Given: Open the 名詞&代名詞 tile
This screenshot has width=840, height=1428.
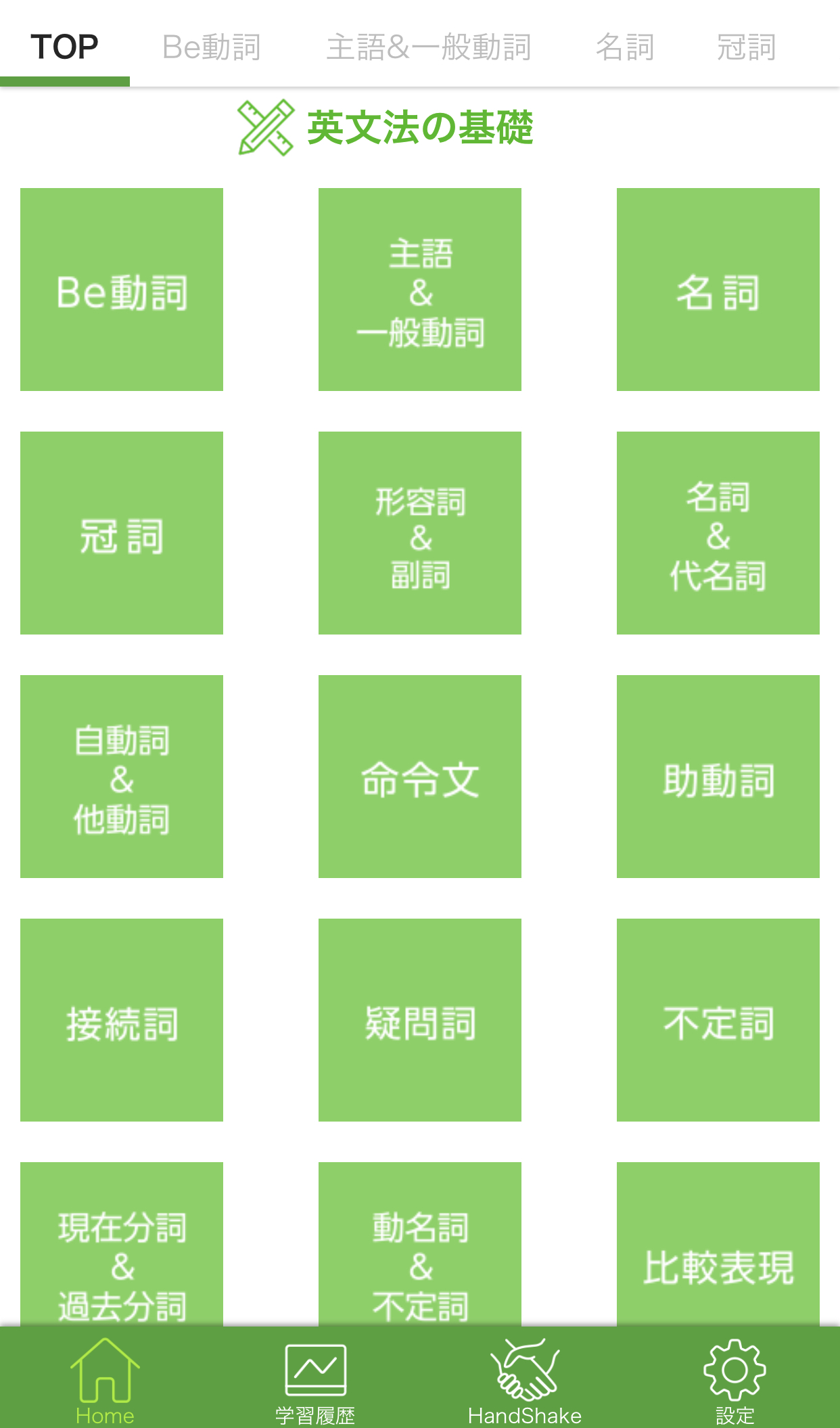Looking at the screenshot, I should click(718, 533).
